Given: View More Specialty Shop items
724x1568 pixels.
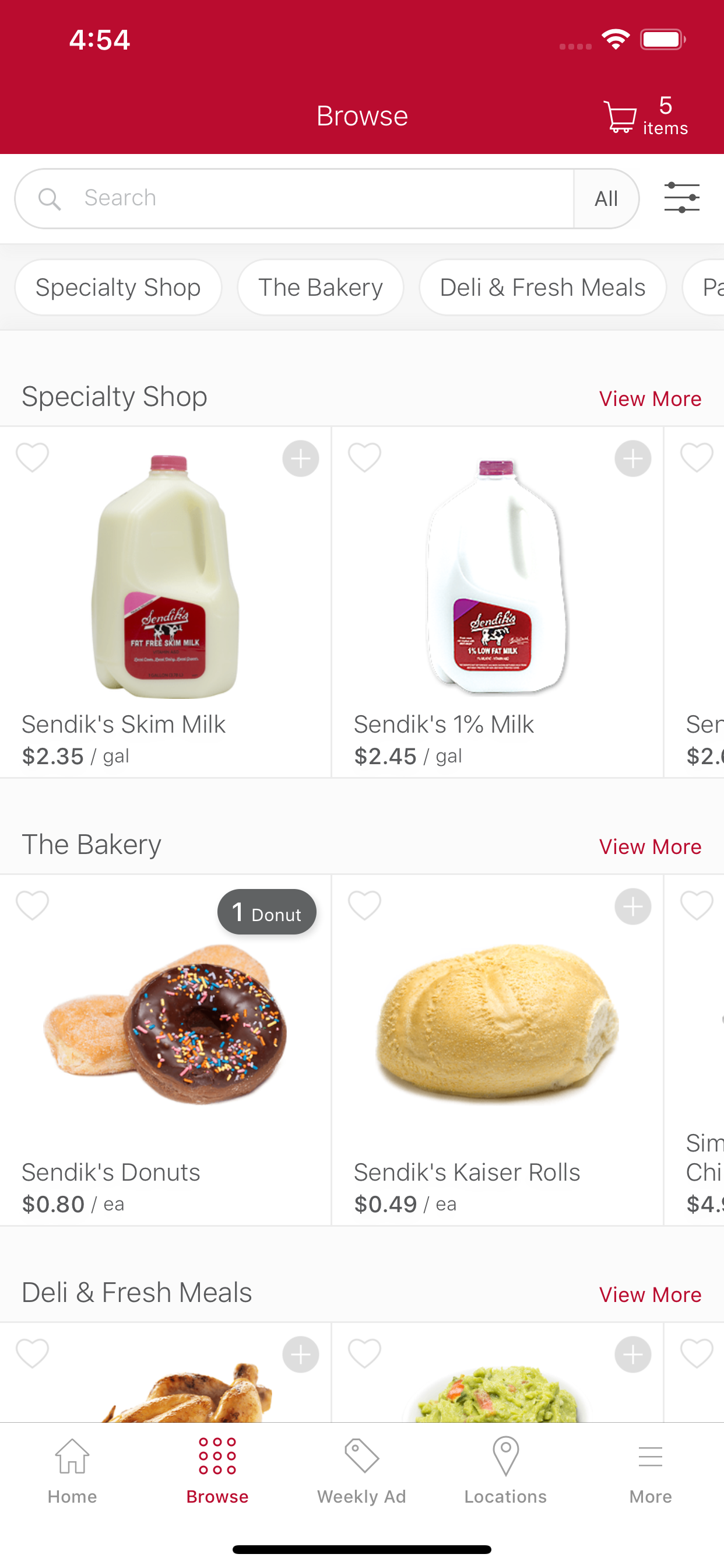Looking at the screenshot, I should point(650,398).
